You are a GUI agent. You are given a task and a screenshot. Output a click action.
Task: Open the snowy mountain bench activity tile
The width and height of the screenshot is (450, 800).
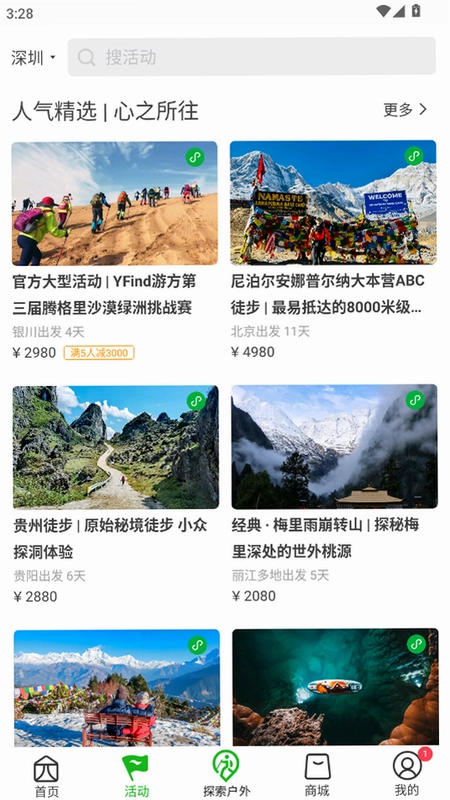click(117, 687)
